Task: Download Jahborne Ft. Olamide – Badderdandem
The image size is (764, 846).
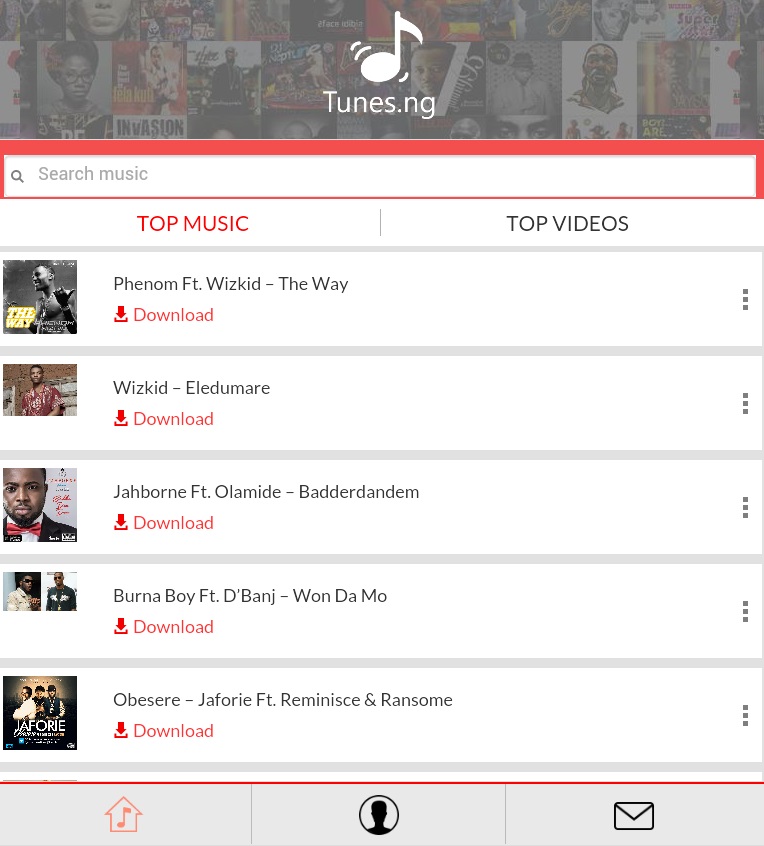Action: point(163,523)
